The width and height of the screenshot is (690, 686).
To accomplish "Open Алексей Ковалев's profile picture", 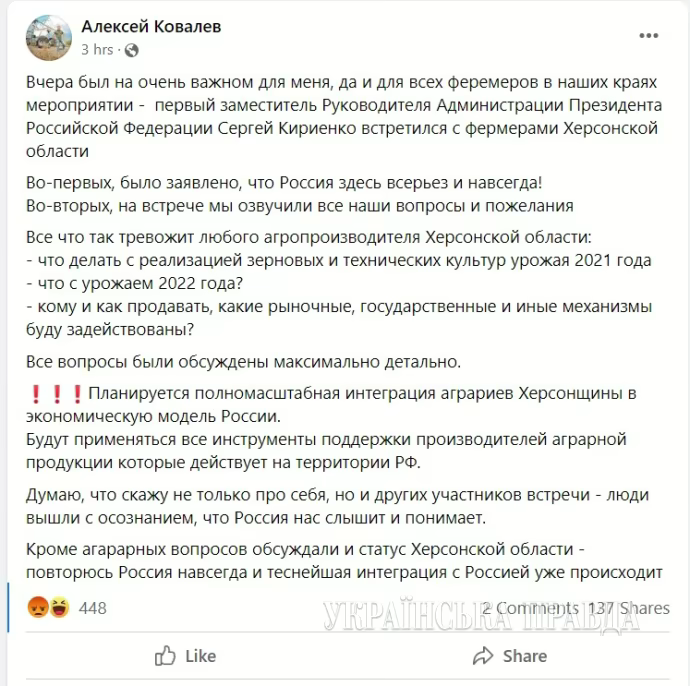I will [48, 38].
